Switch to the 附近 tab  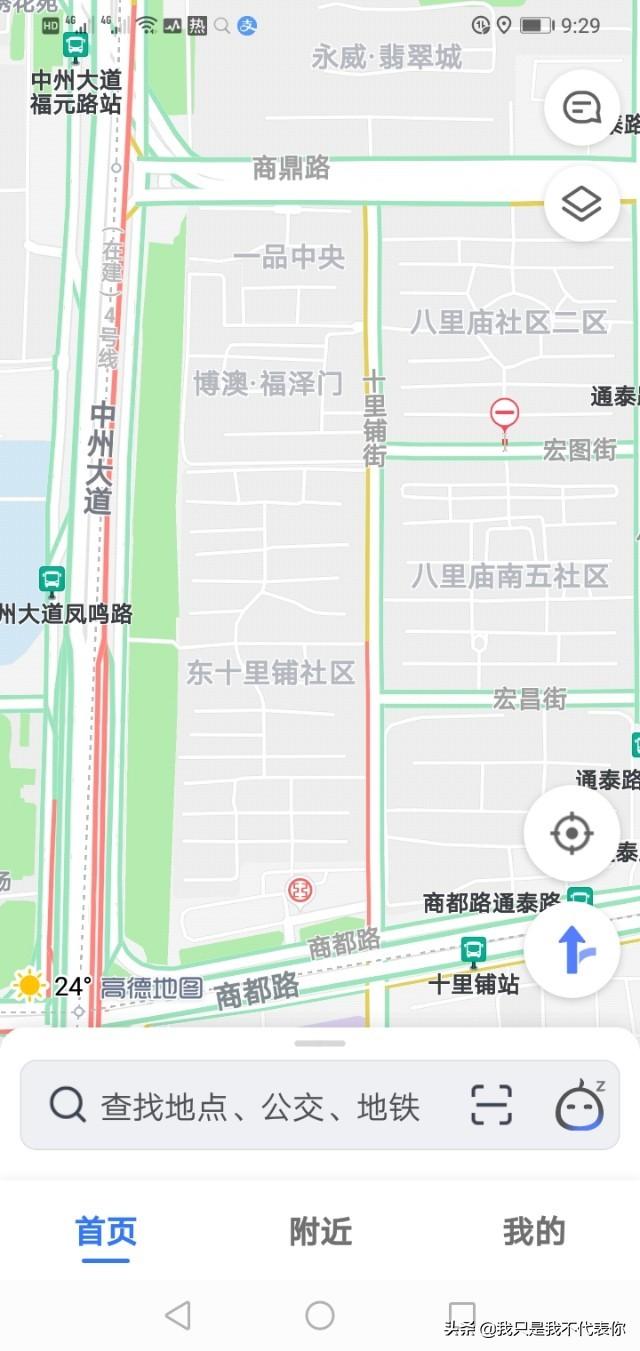point(320,1231)
